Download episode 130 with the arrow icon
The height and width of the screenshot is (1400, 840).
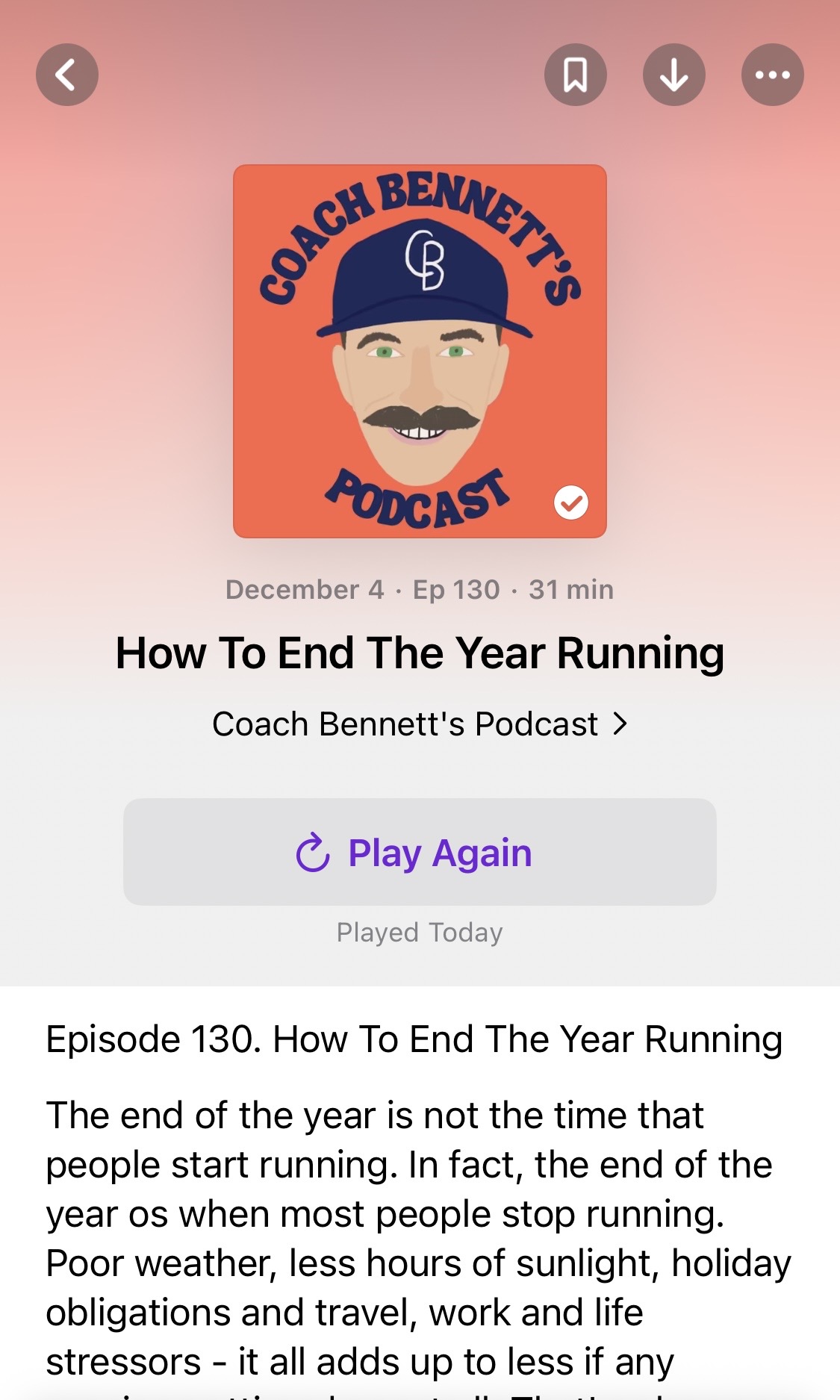coord(673,75)
